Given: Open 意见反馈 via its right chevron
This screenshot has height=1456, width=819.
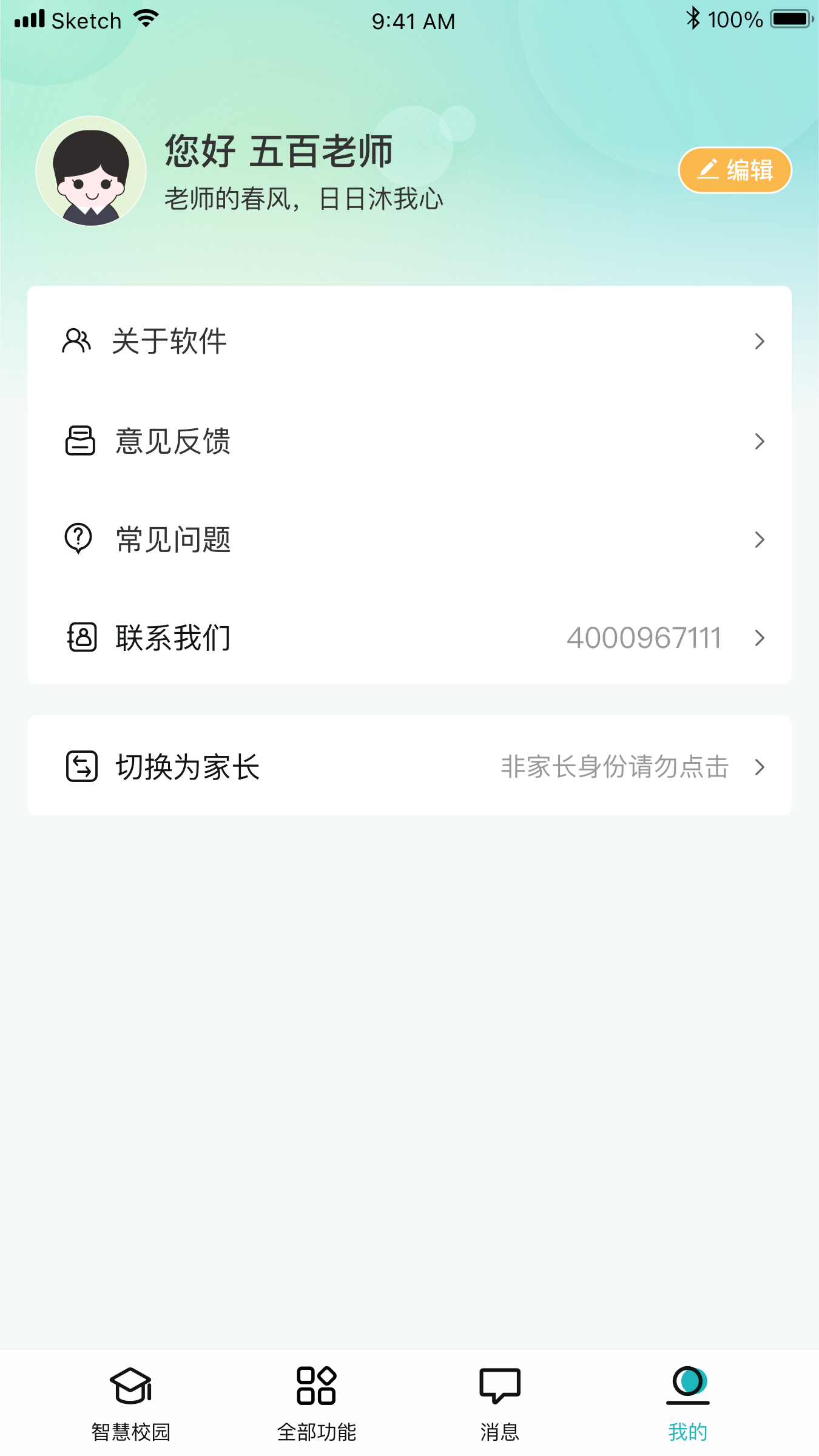Looking at the screenshot, I should click(x=760, y=442).
